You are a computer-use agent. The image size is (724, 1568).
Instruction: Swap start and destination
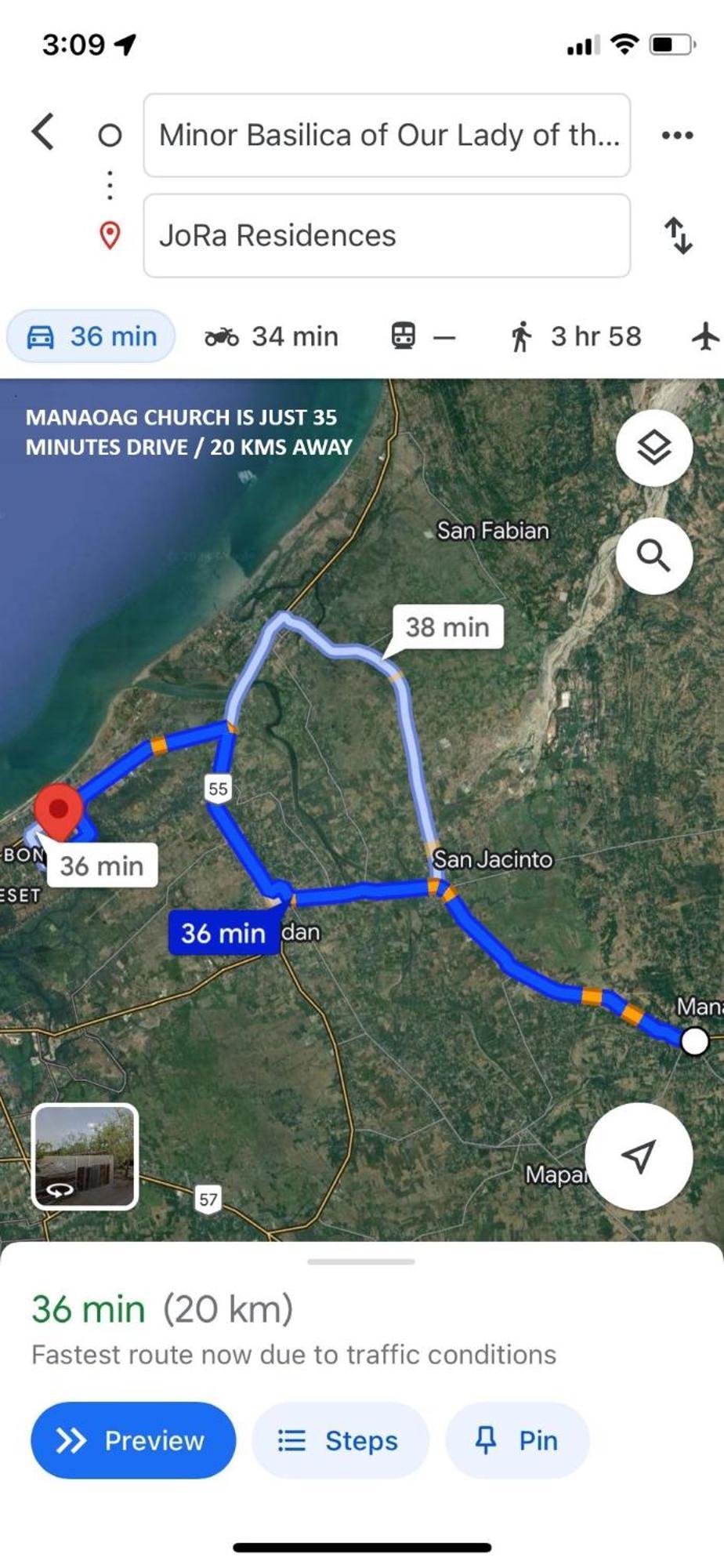click(679, 236)
